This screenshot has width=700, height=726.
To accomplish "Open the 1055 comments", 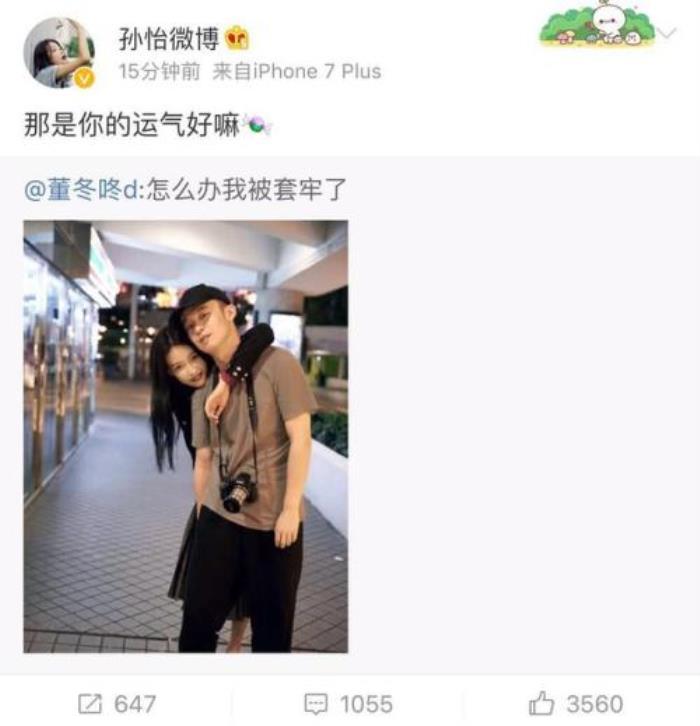I will coord(348,703).
